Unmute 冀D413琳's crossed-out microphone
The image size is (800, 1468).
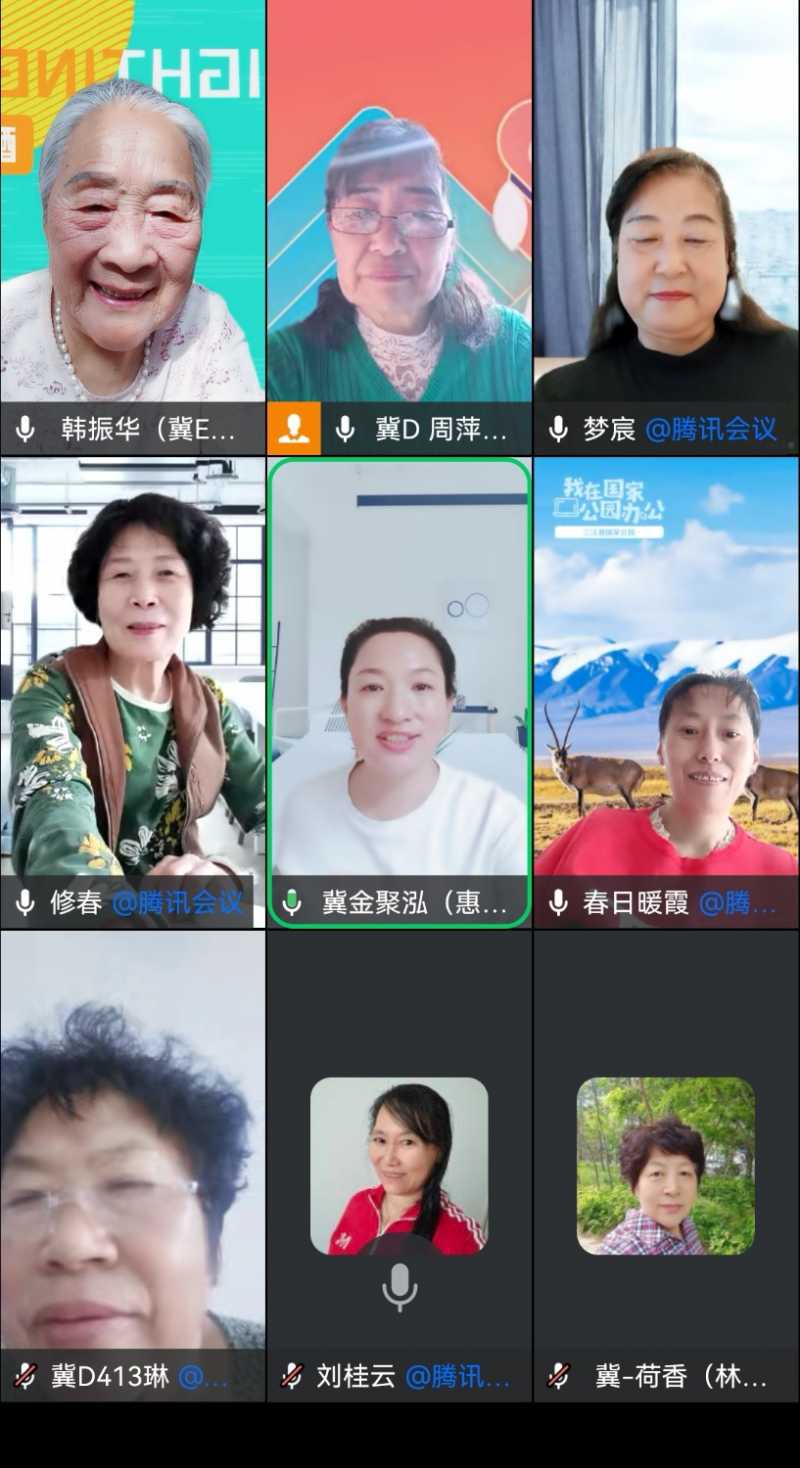pos(27,1375)
